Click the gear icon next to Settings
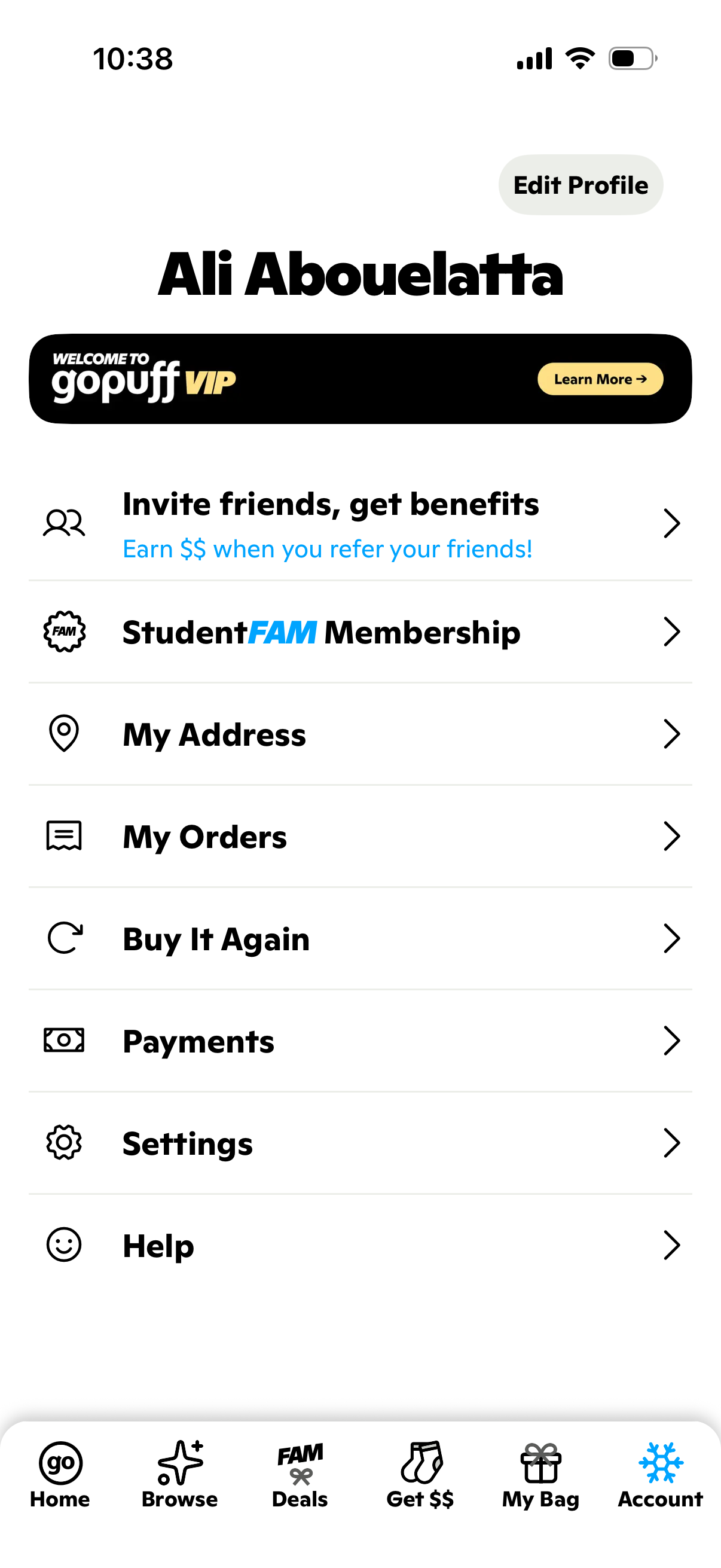 (63, 1143)
